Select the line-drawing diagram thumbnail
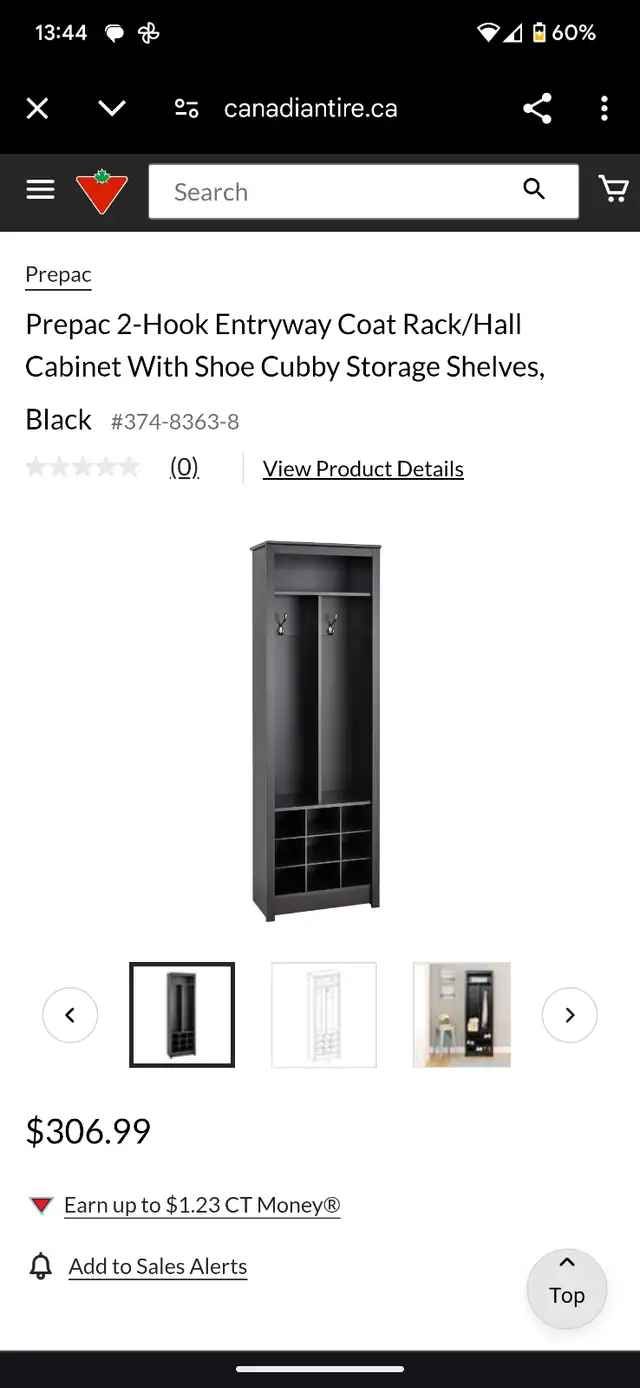The height and width of the screenshot is (1388, 640). (x=324, y=1015)
